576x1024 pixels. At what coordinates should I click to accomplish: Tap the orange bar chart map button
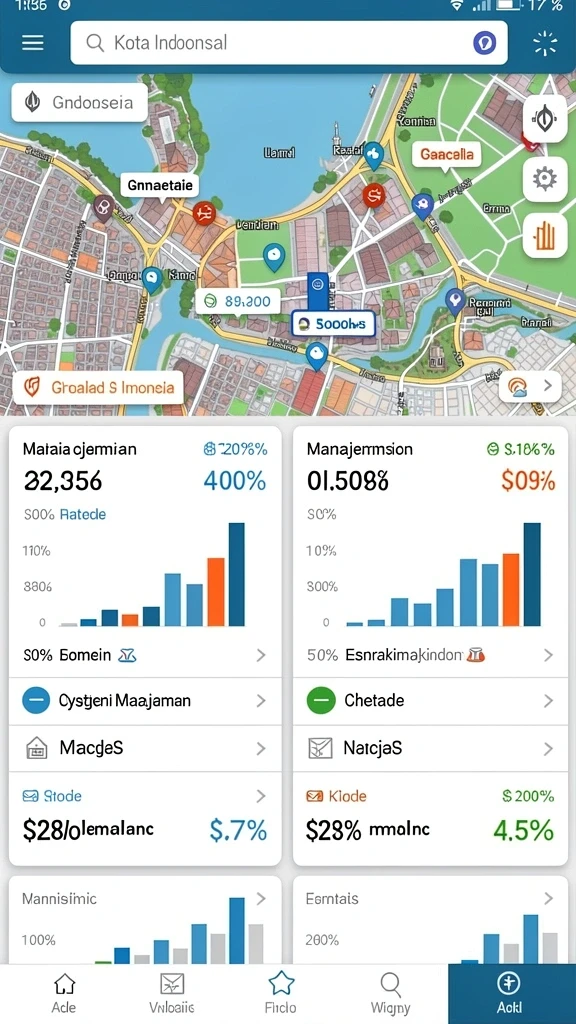[545, 236]
